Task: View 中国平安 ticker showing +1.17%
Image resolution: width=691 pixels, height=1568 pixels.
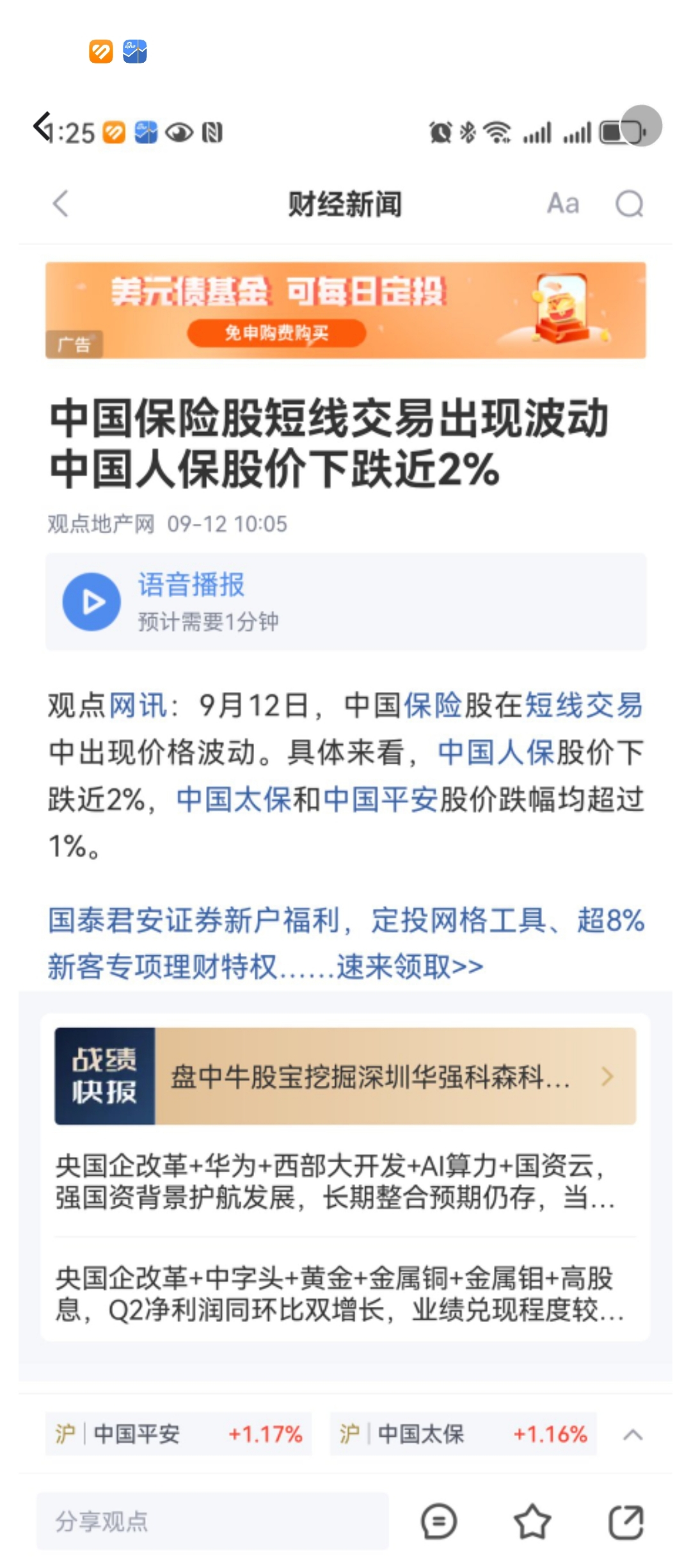Action: (179, 1434)
